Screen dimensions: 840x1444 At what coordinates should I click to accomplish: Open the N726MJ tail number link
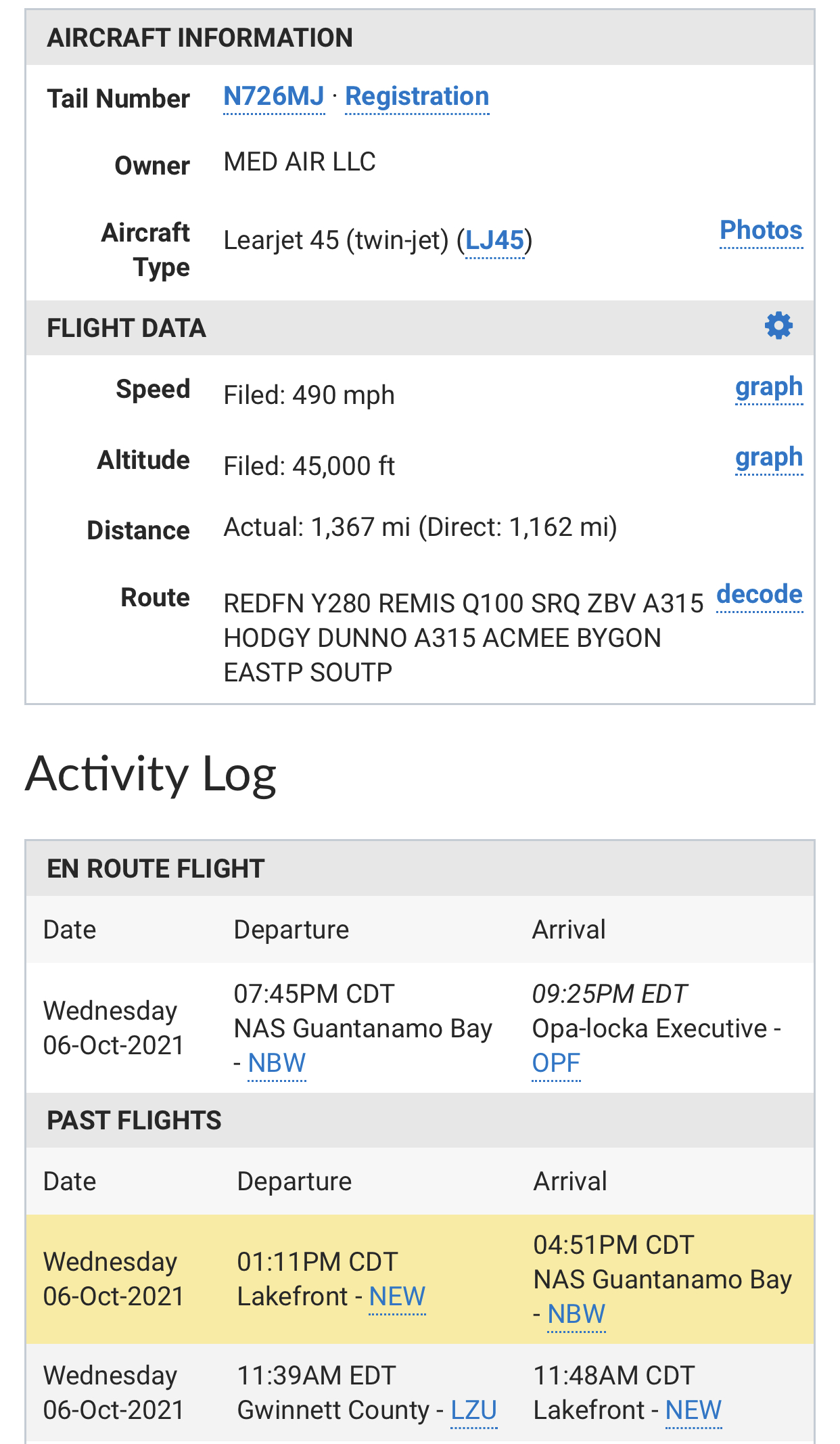pyautogui.click(x=274, y=97)
